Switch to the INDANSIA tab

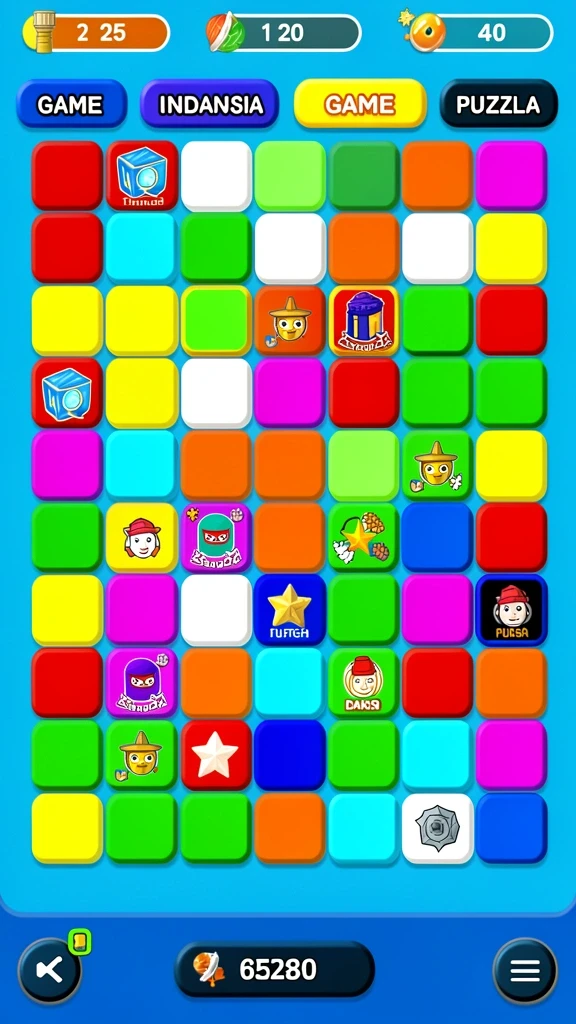pyautogui.click(x=210, y=104)
